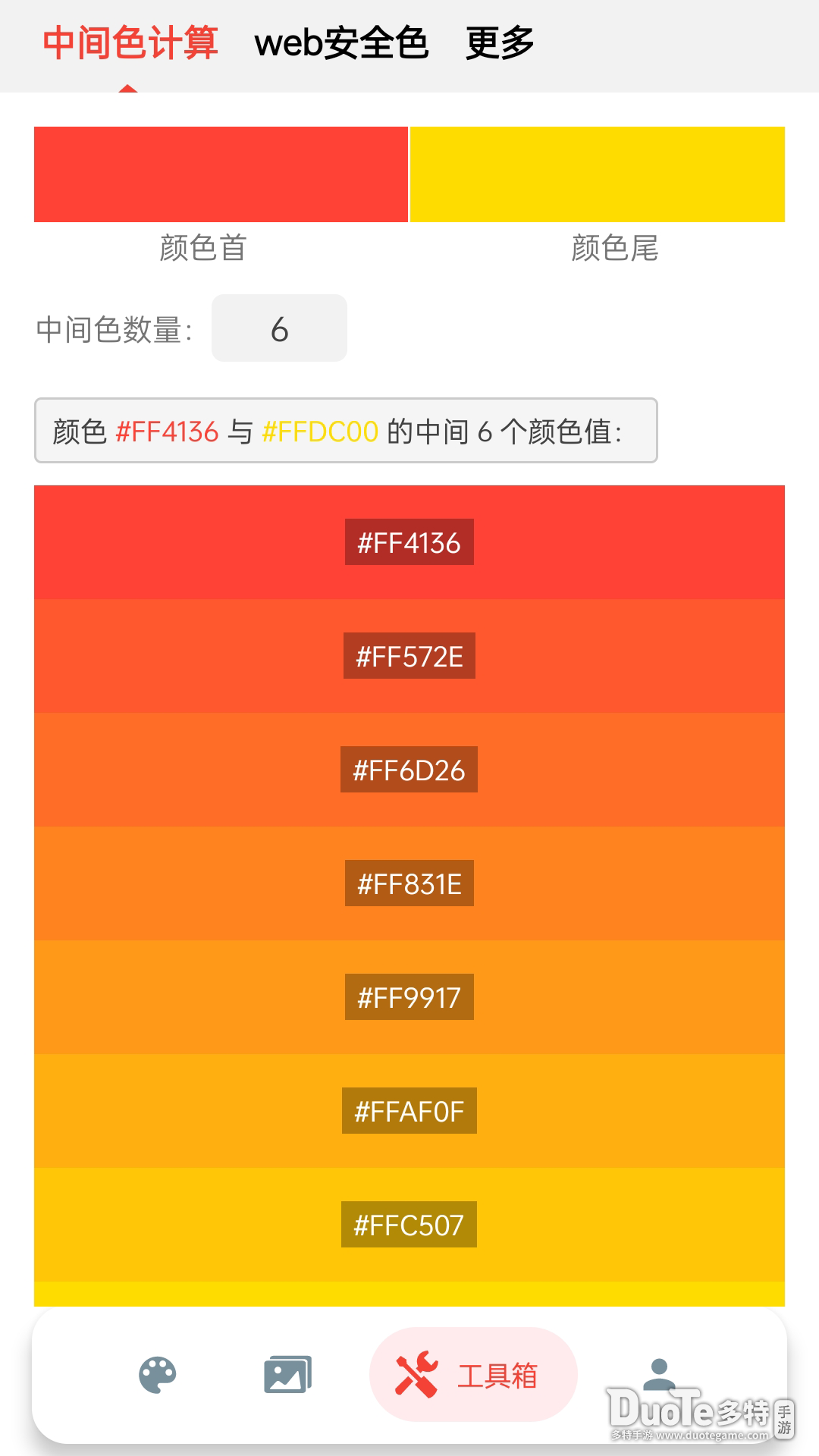Pick the red start color swatch

tap(221, 174)
